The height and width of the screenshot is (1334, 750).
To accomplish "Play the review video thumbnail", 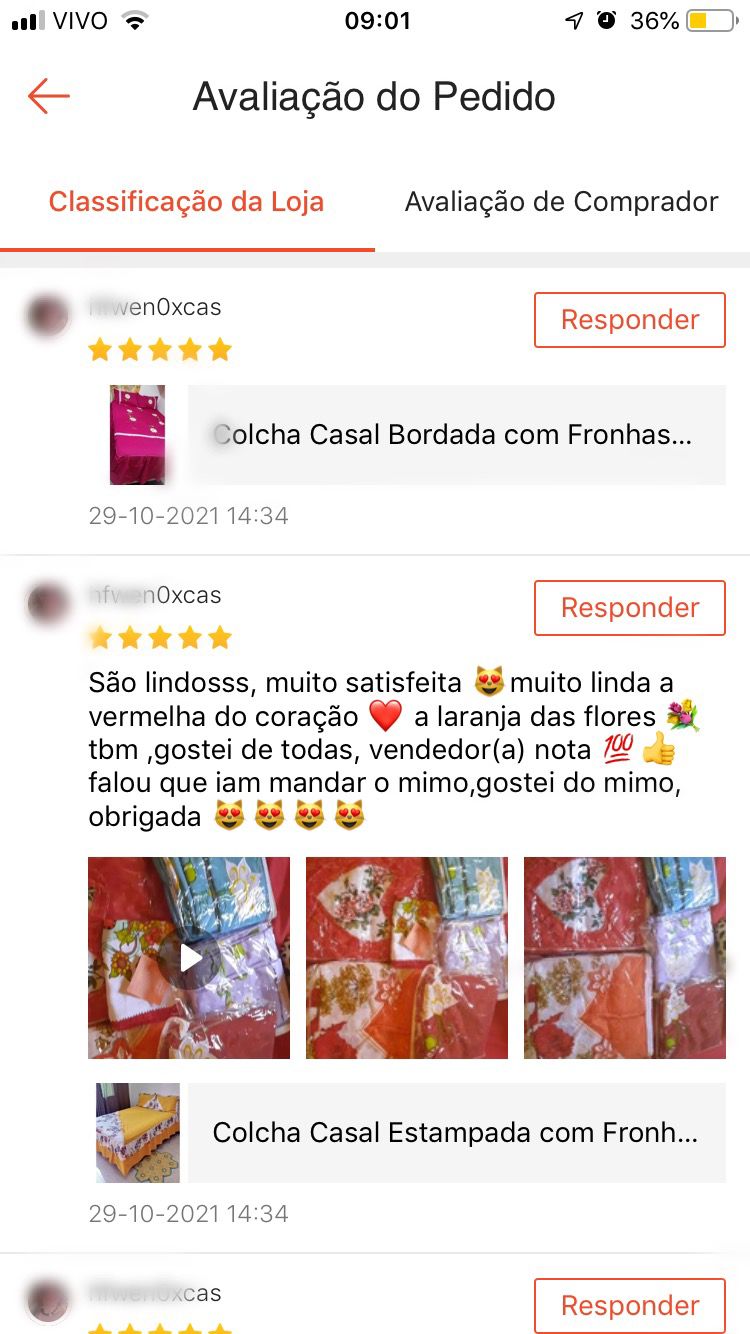I will [189, 958].
